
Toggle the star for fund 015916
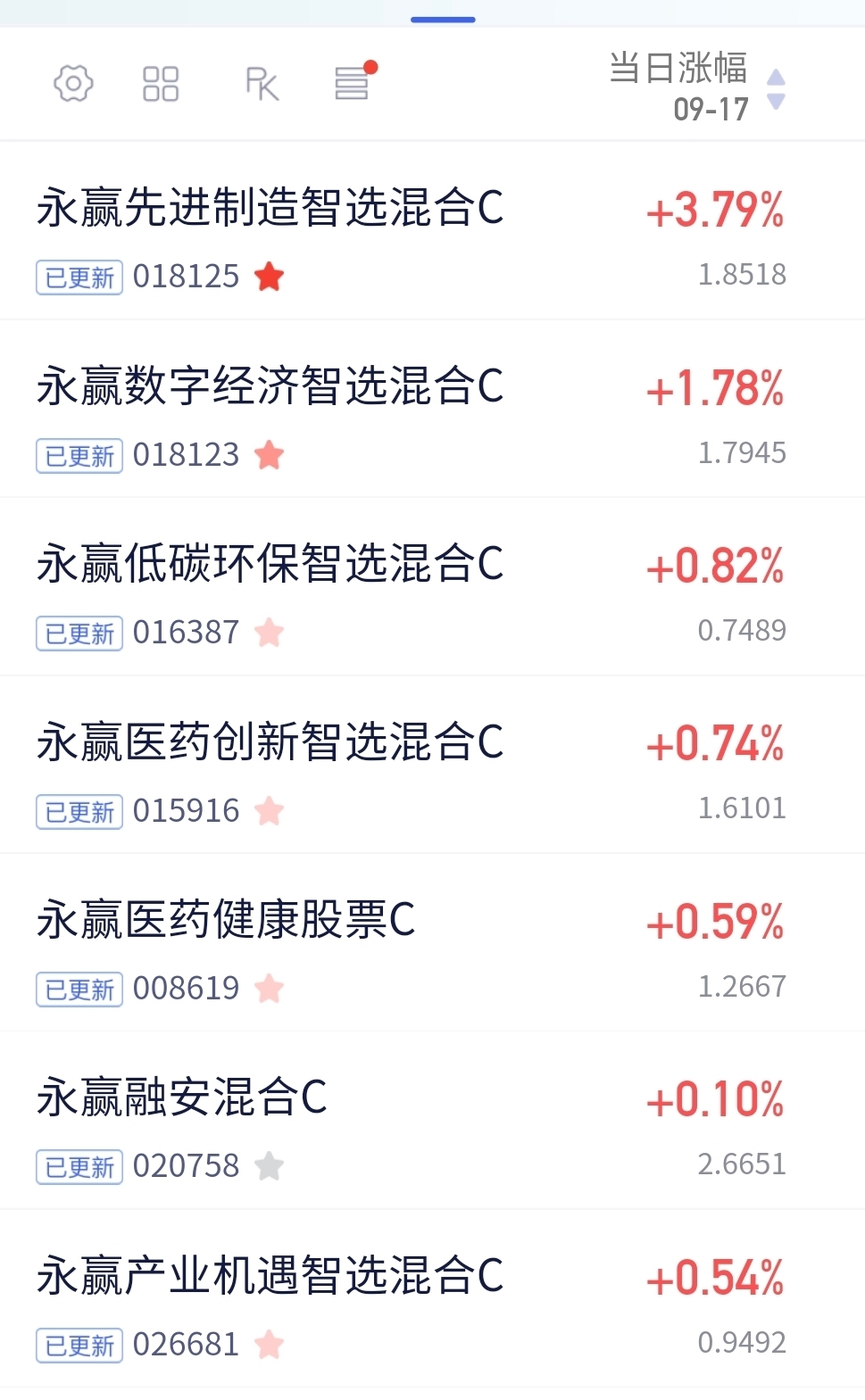(x=270, y=811)
